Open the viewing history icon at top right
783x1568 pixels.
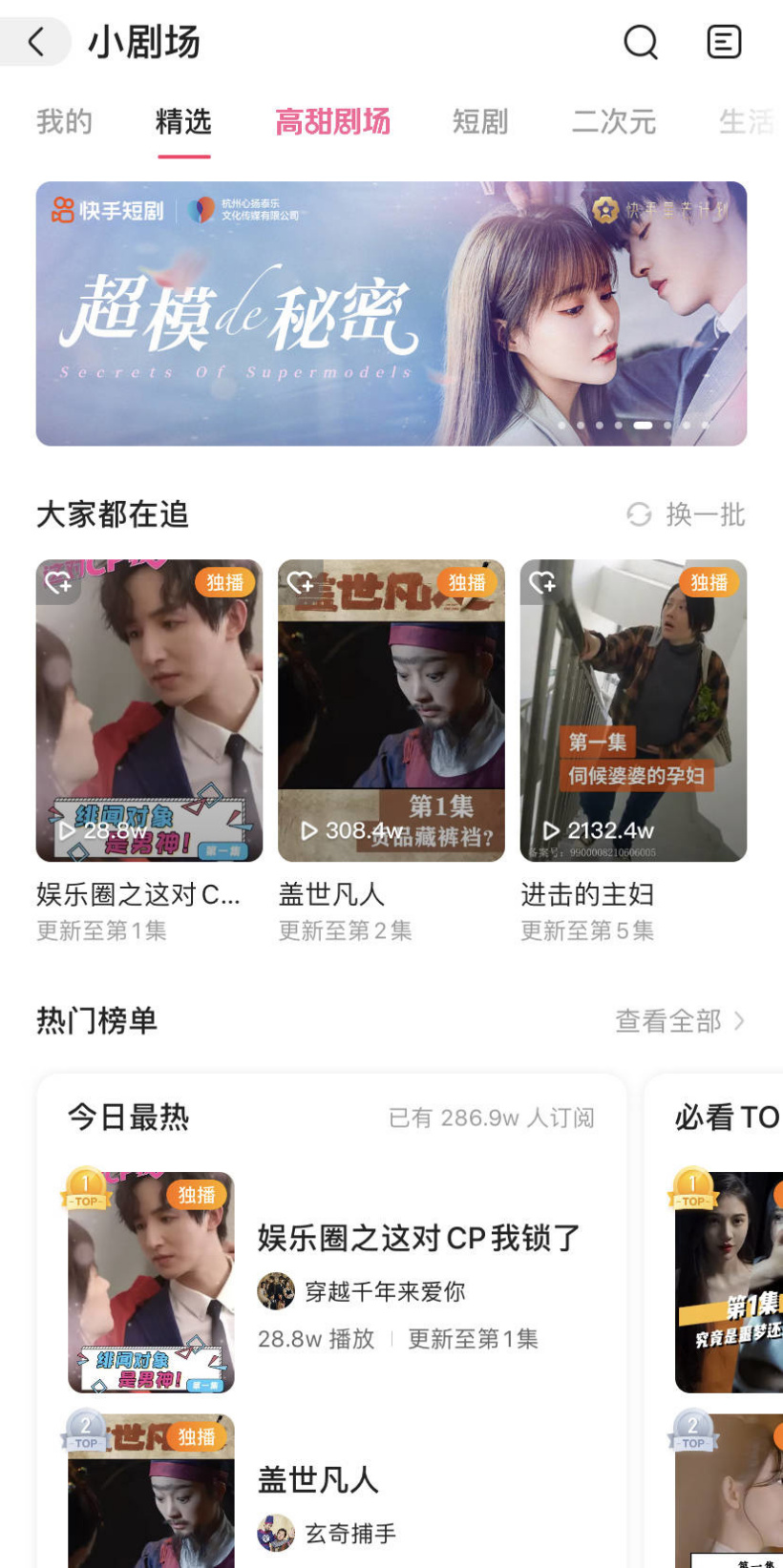coord(723,40)
